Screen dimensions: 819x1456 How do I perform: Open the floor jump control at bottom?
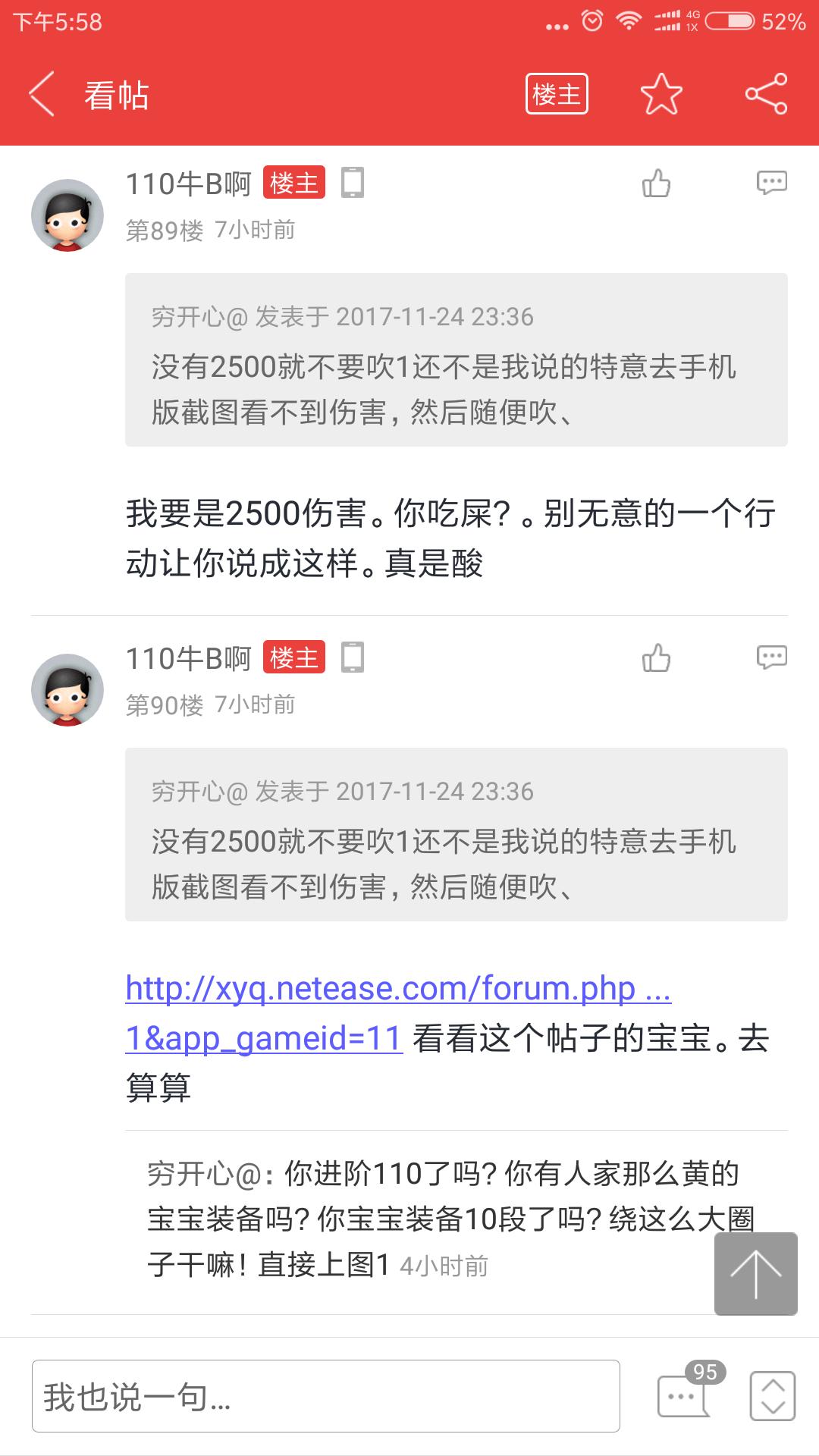772,1395
